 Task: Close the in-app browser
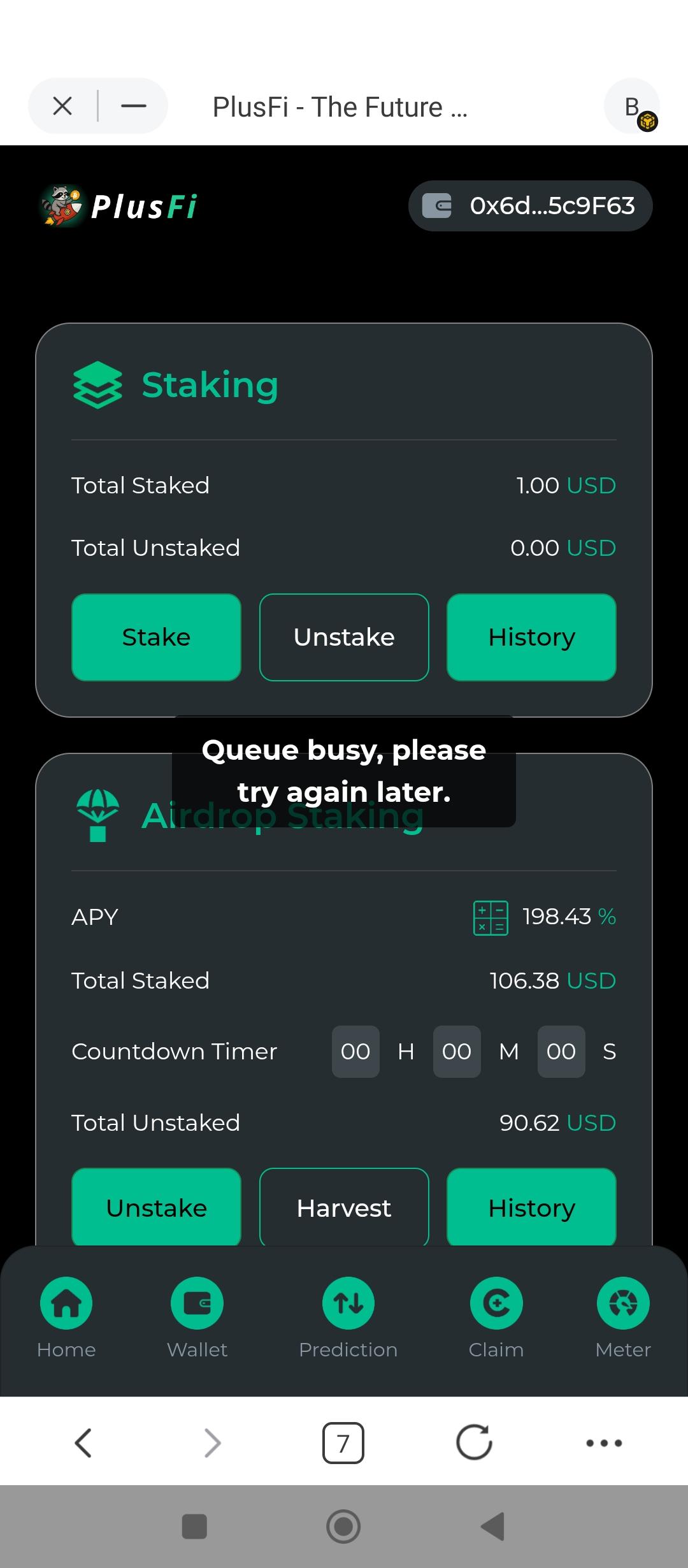62,106
